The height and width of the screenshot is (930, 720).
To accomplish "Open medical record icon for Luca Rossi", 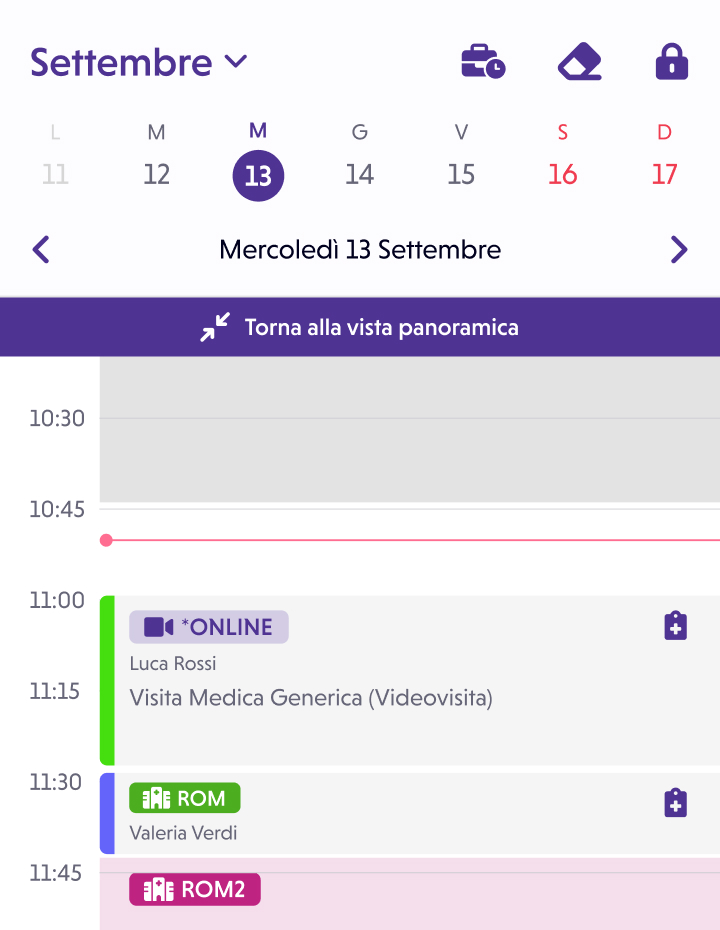I will [676, 627].
